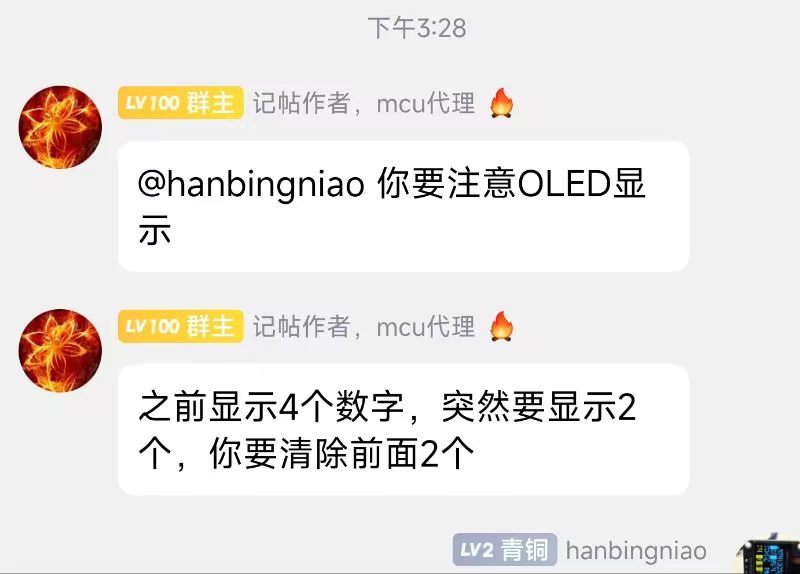Viewport: 800px width, 574px height.
Task: Open sender's avatar beside the OLED显示 message
Action: tap(61, 127)
